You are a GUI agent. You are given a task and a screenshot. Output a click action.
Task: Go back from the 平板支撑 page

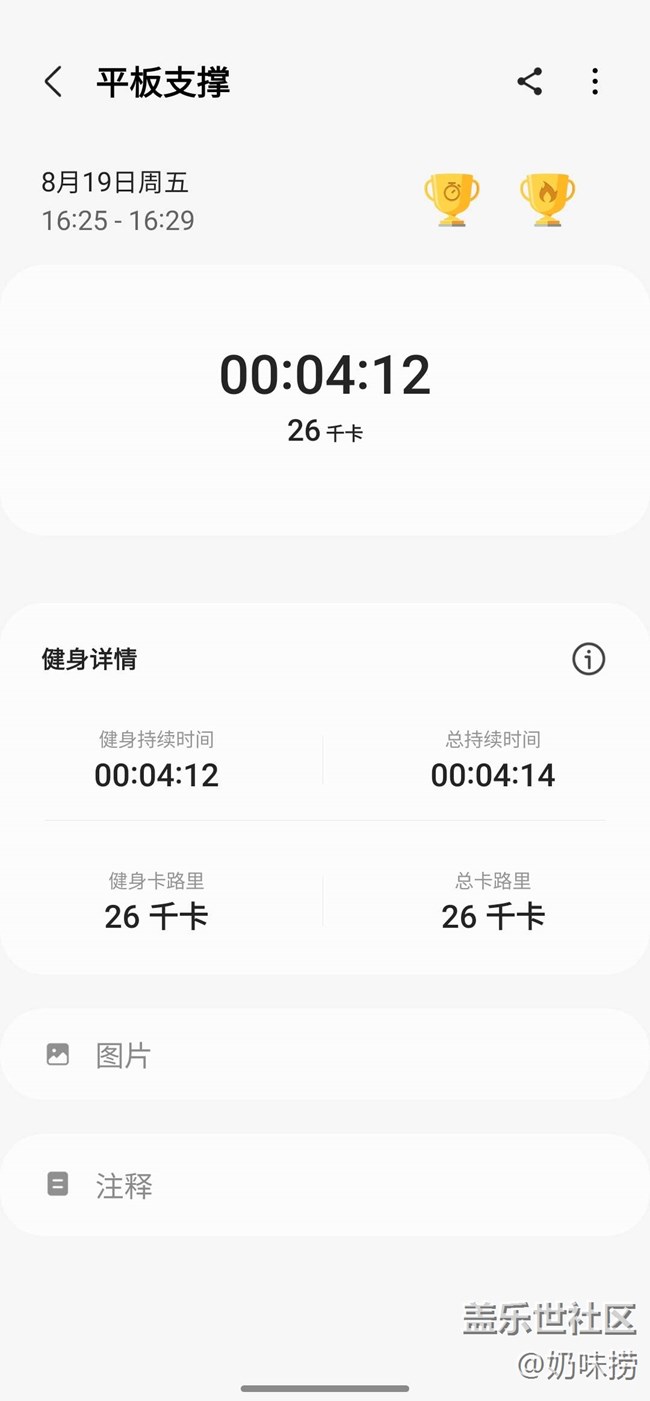[x=54, y=82]
